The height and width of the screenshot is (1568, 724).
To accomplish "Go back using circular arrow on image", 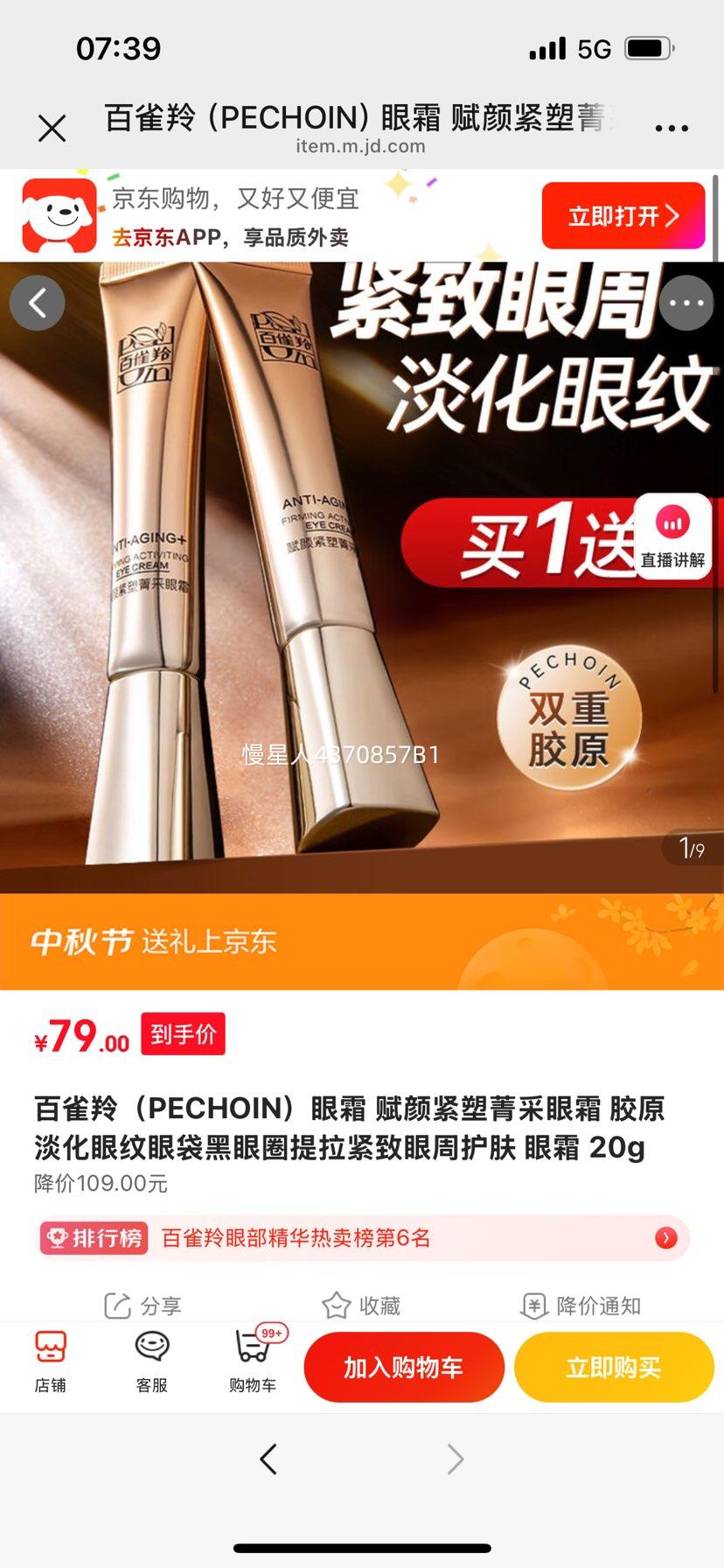I will point(38,304).
